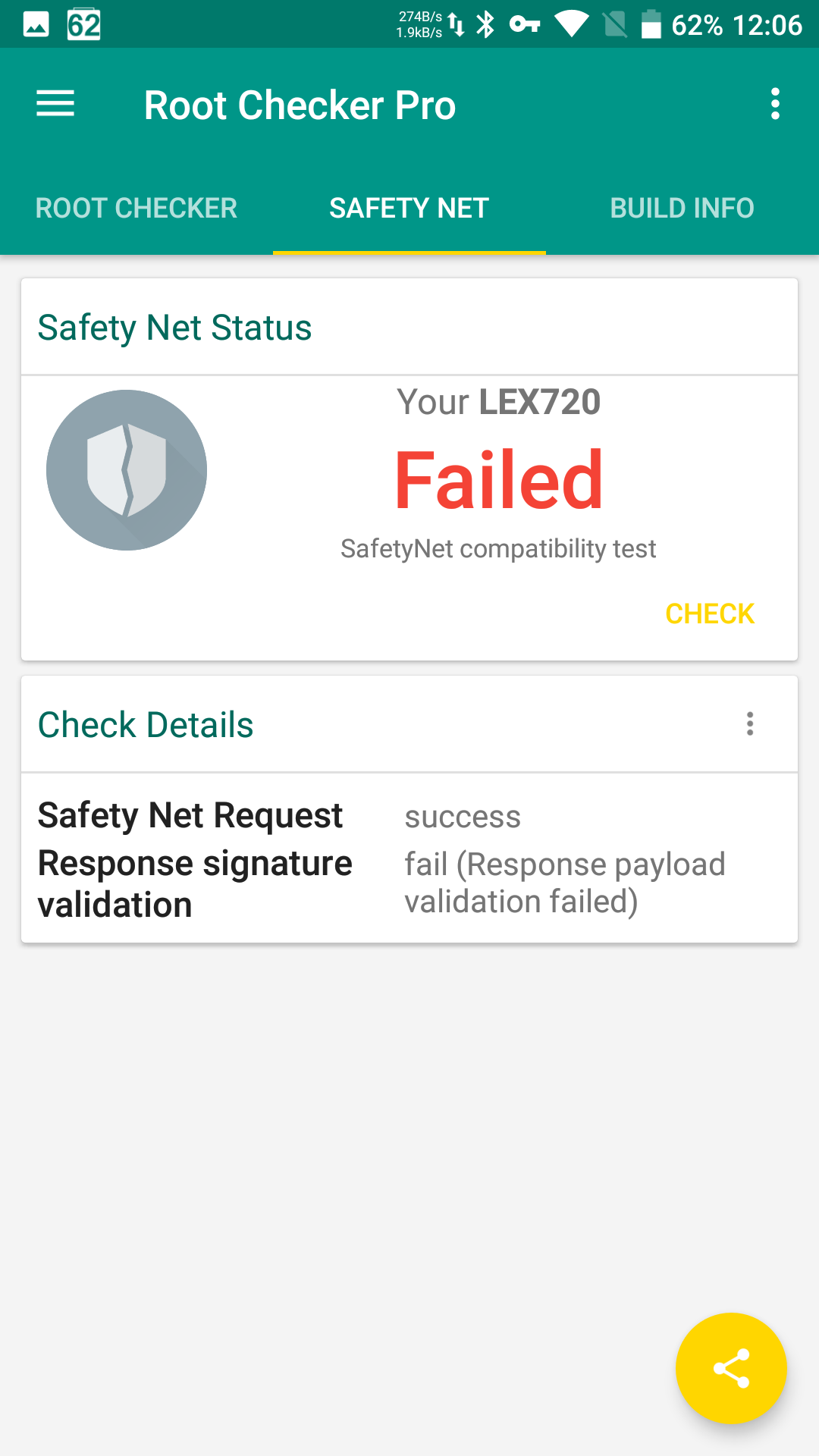The image size is (819, 1456).
Task: Switch to the Build Info tab
Action: (682, 209)
